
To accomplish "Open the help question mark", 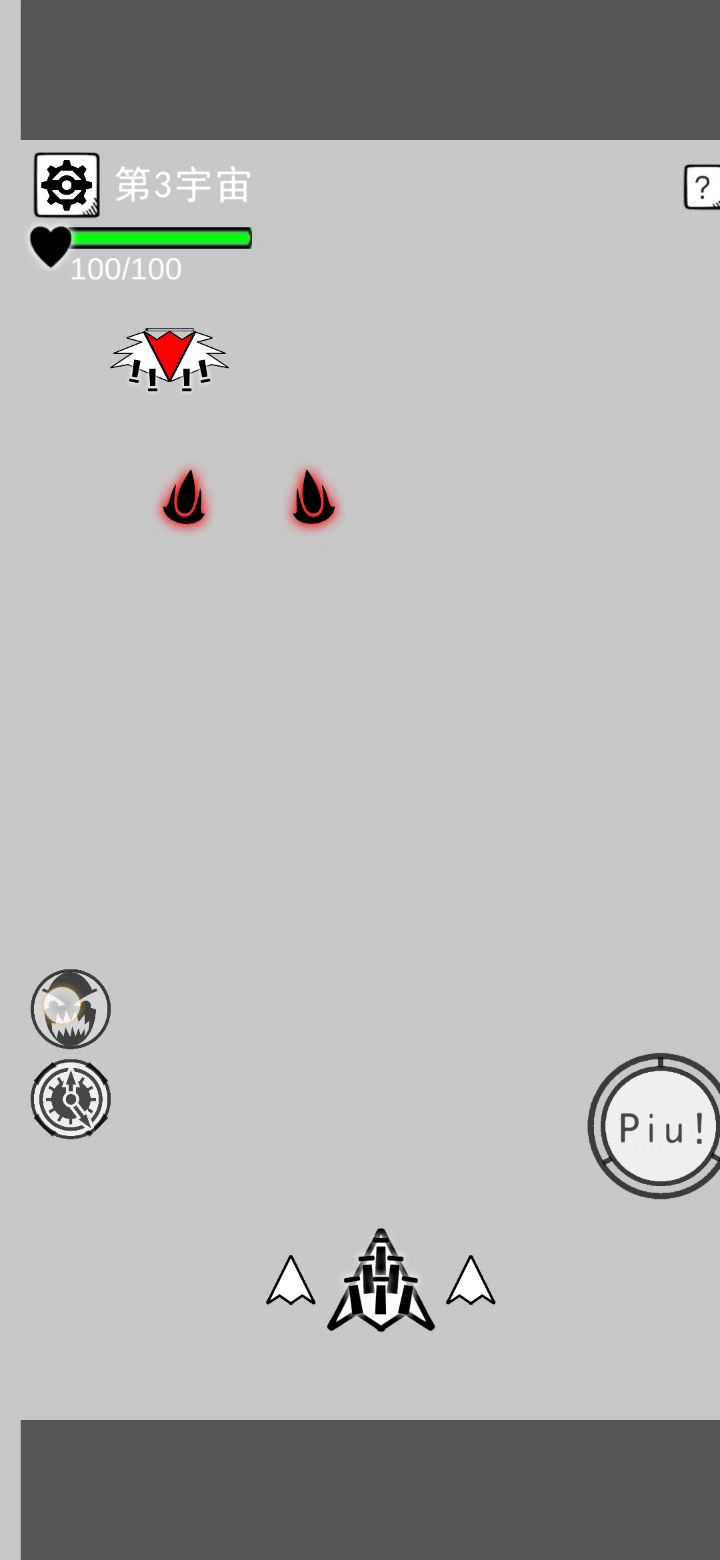I will click(x=702, y=187).
